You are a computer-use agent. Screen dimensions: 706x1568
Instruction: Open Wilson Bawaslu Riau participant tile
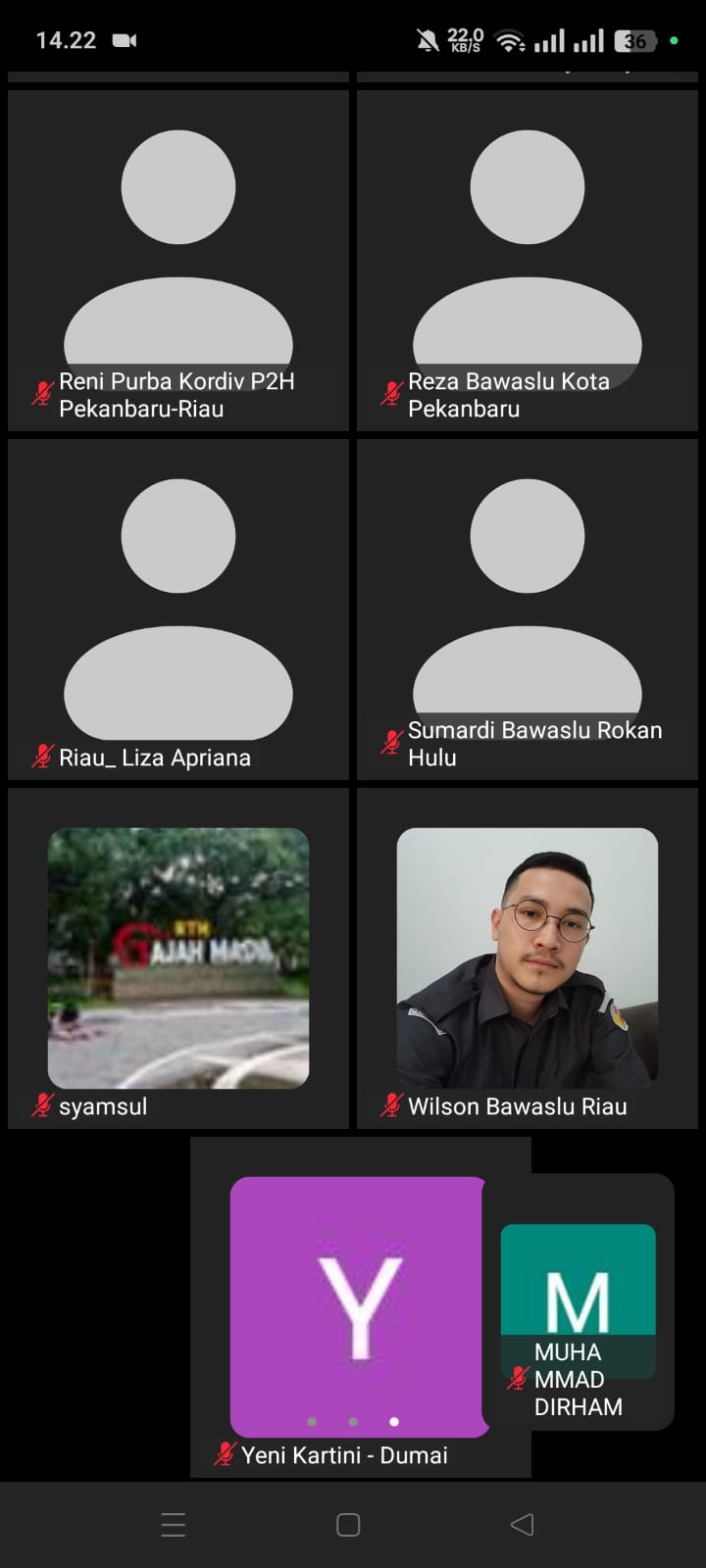click(x=528, y=957)
